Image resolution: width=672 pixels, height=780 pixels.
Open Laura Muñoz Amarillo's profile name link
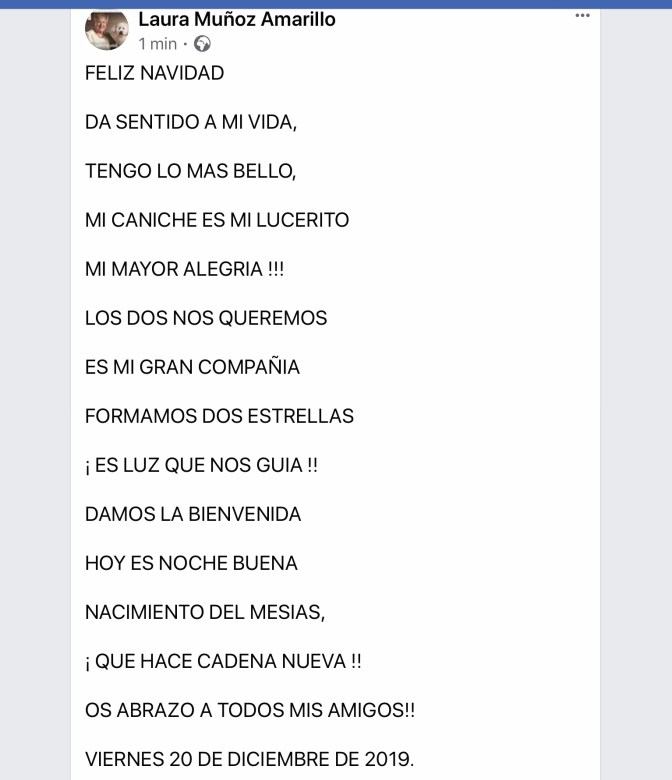236,19
